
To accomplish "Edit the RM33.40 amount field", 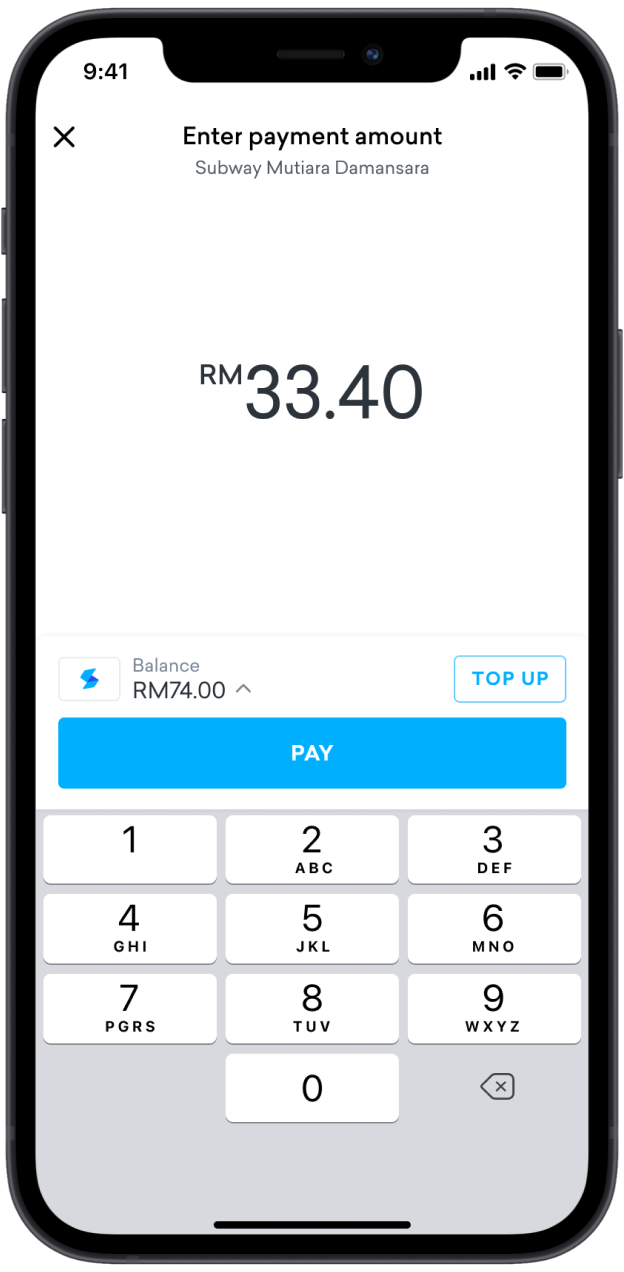I will [x=312, y=392].
